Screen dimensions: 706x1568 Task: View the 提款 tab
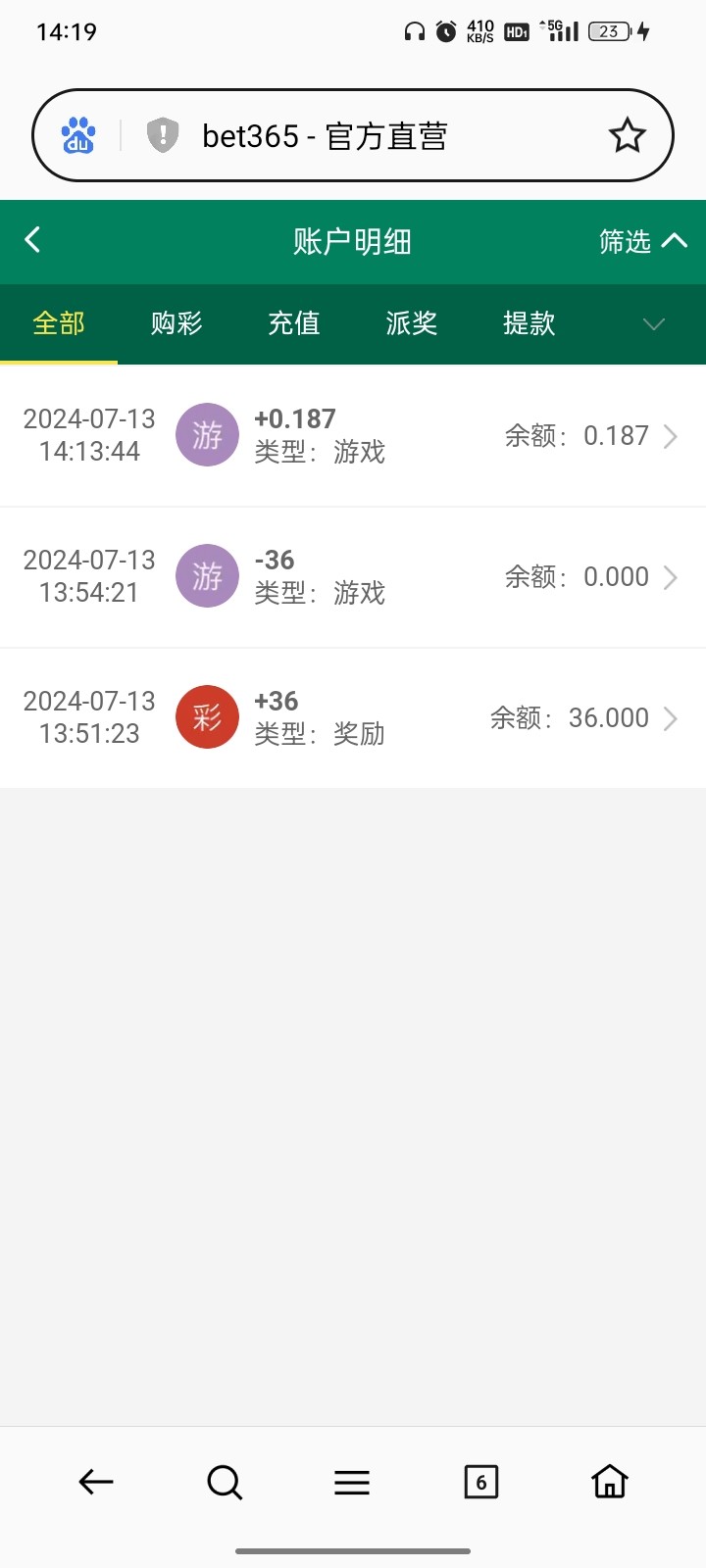529,323
